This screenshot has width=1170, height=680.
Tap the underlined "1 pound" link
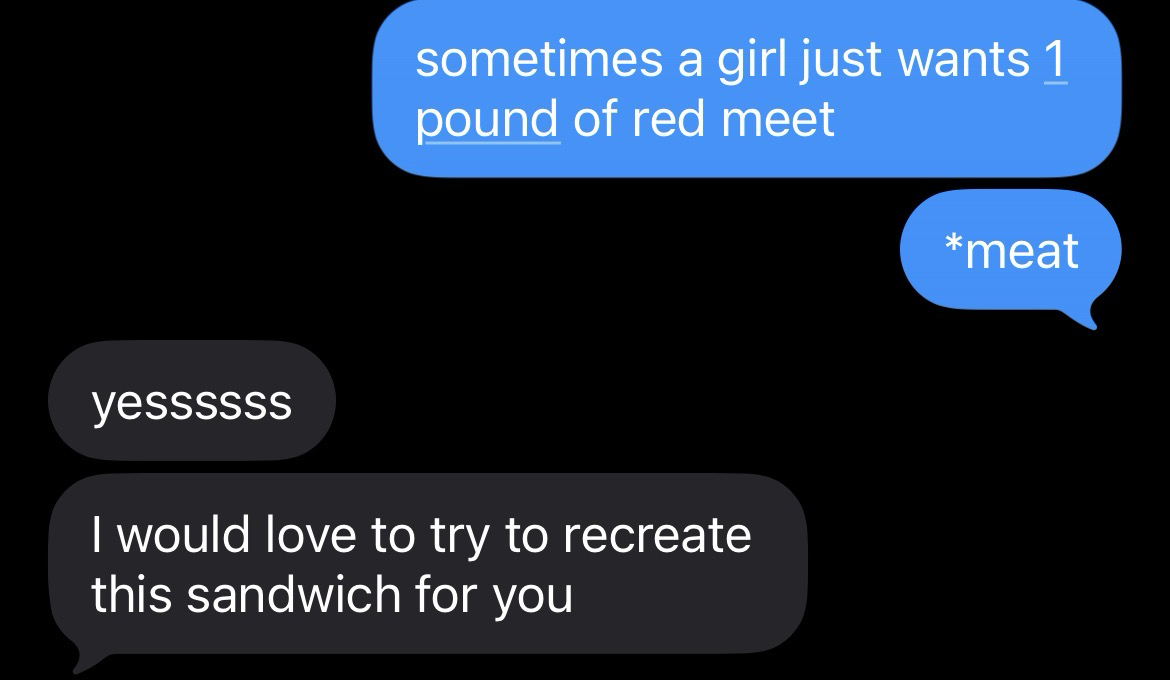click(x=487, y=120)
